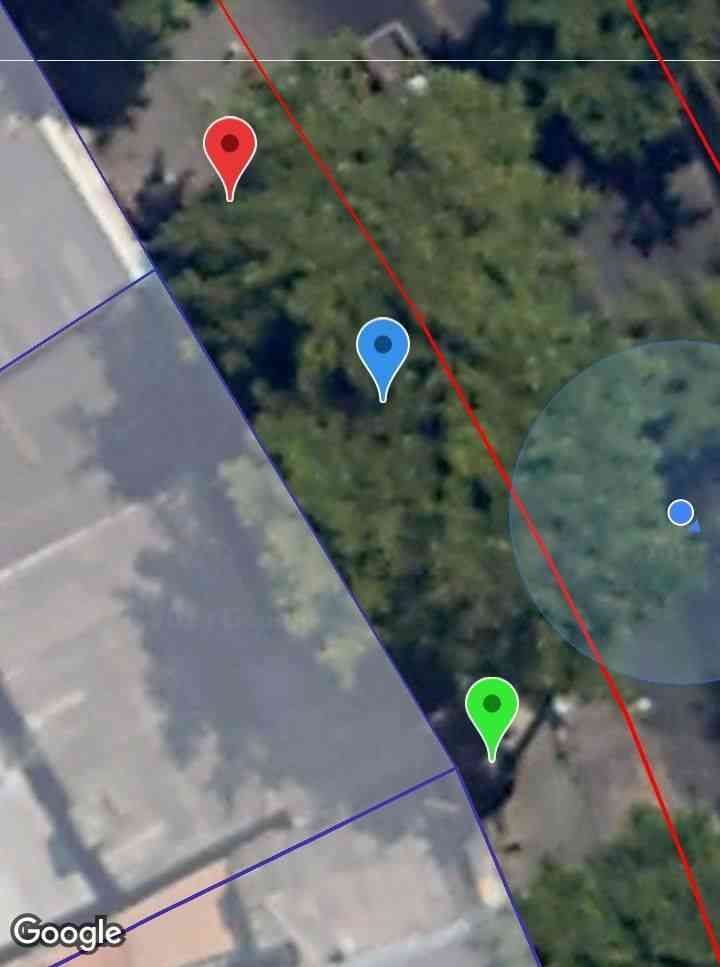Select the blue map pin
The width and height of the screenshot is (720, 967).
coord(383,351)
